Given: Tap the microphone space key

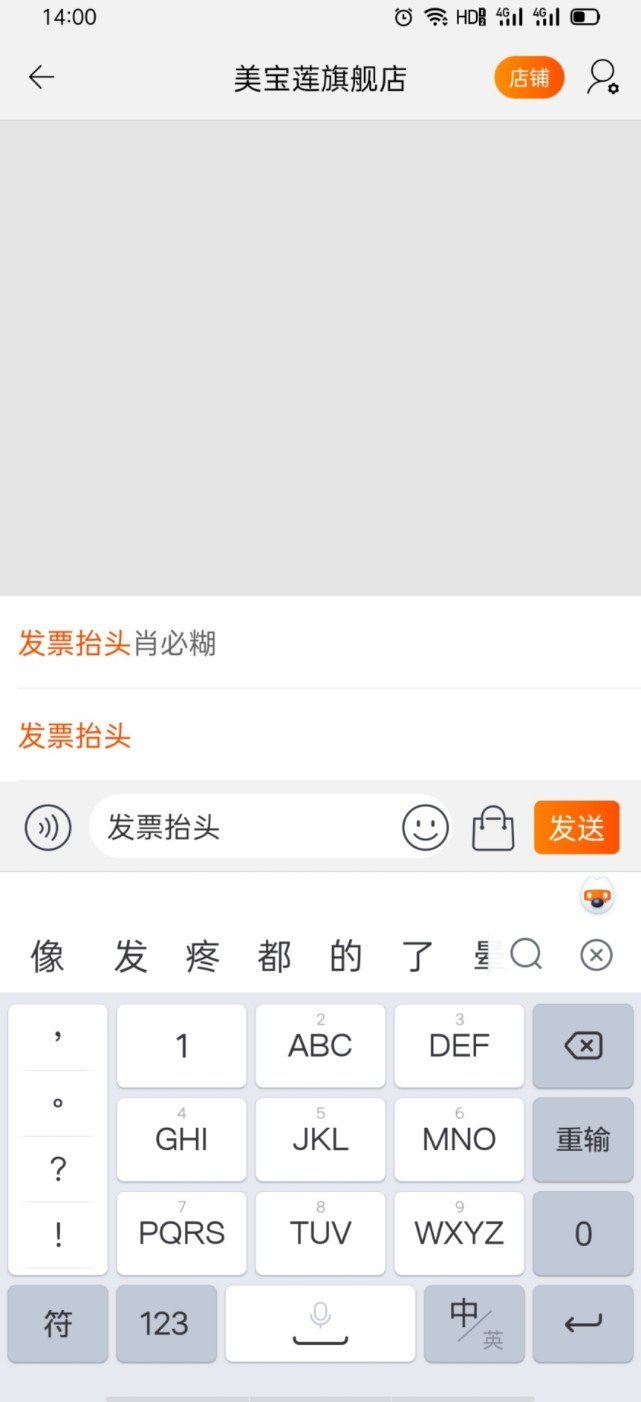Looking at the screenshot, I should pos(320,1324).
